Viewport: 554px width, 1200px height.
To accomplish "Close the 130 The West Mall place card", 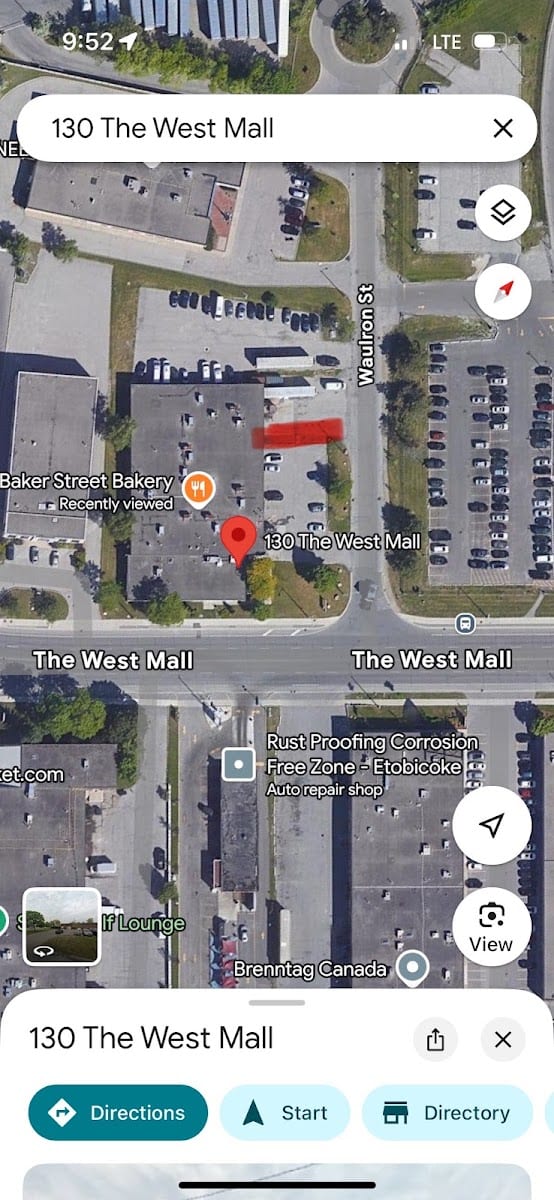I will 503,1040.
